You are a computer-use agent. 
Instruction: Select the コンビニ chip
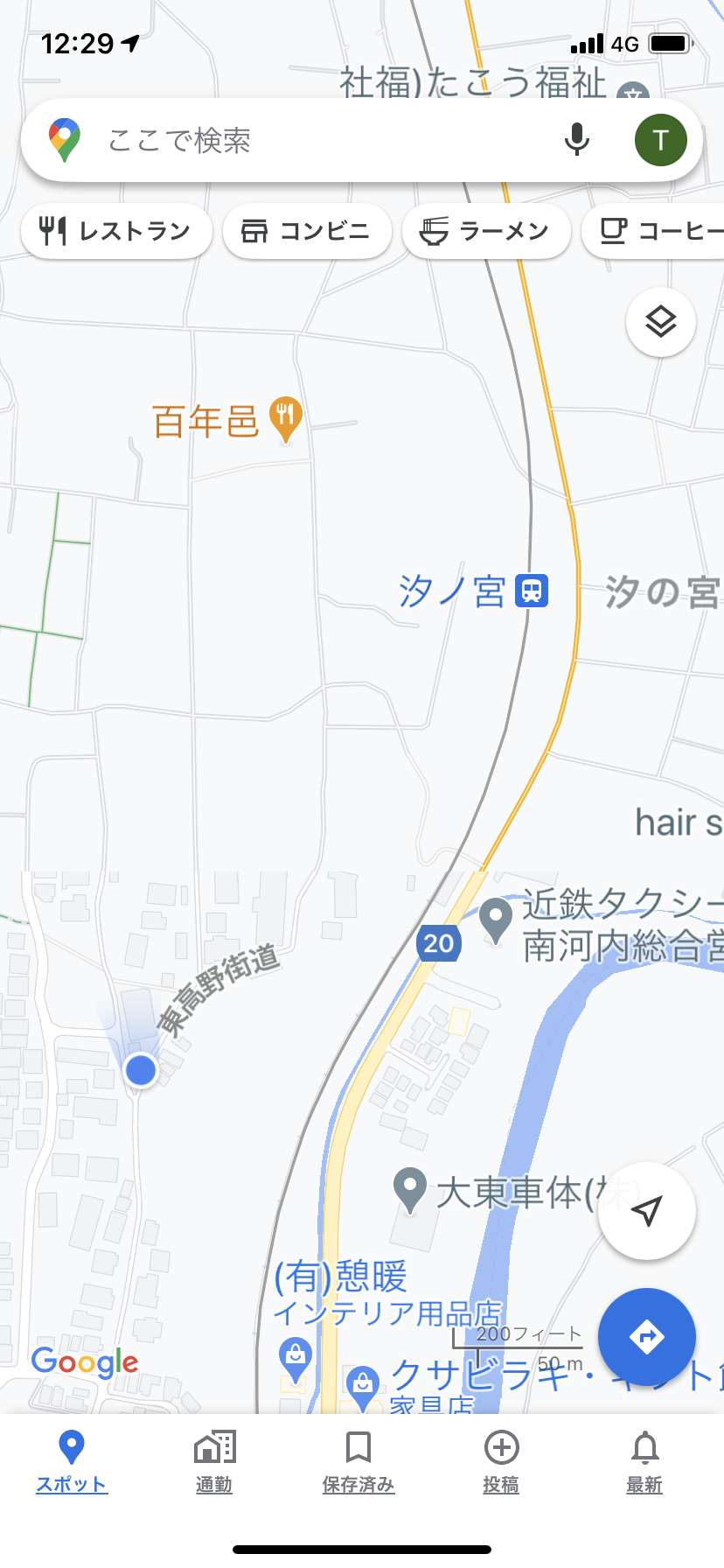[x=307, y=231]
